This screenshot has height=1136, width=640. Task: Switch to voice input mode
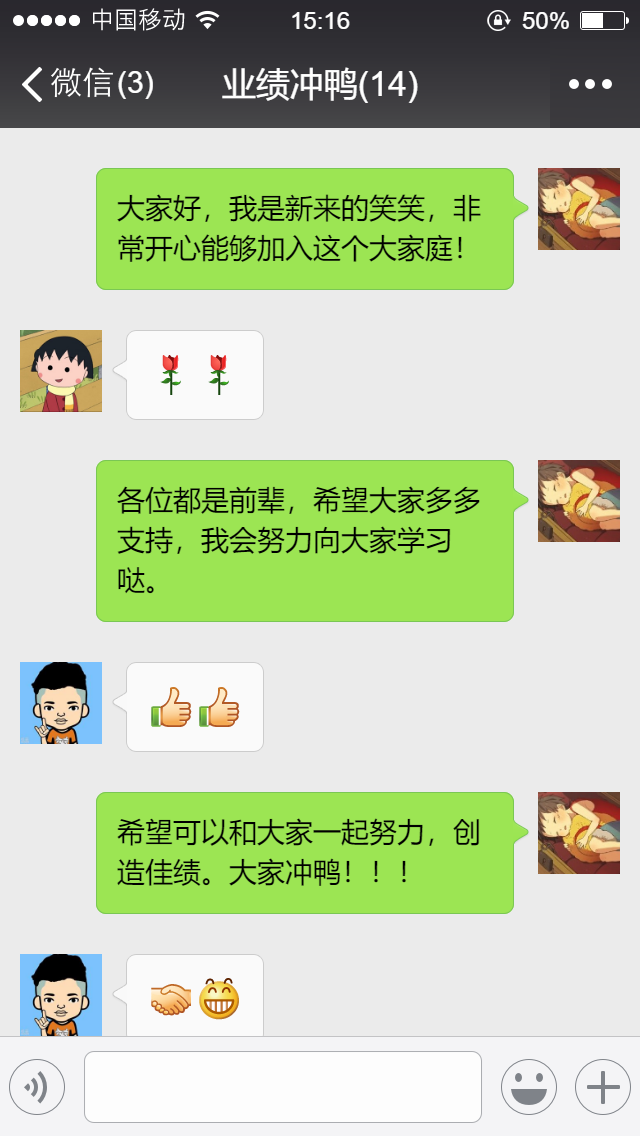point(37,1087)
